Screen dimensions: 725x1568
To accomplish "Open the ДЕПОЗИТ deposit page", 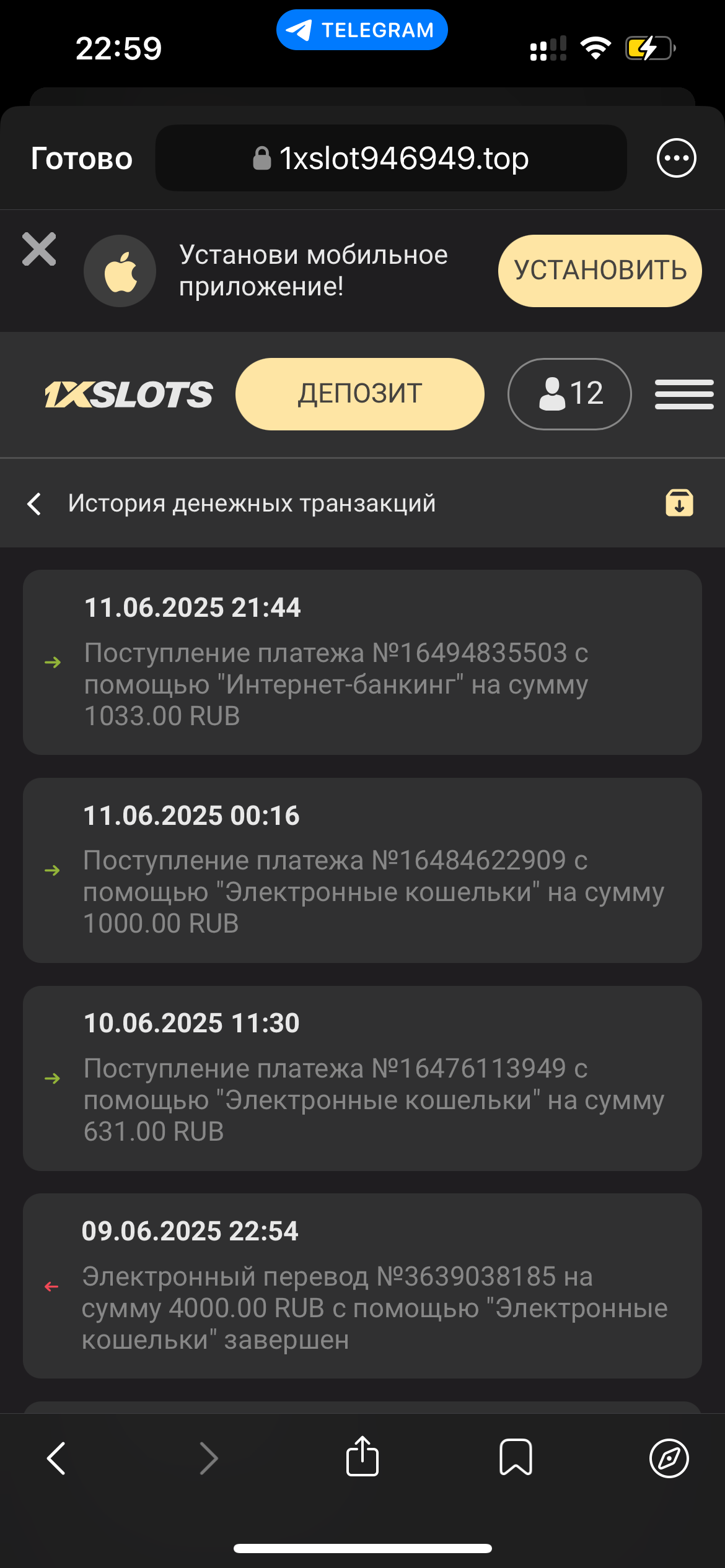I will click(359, 394).
